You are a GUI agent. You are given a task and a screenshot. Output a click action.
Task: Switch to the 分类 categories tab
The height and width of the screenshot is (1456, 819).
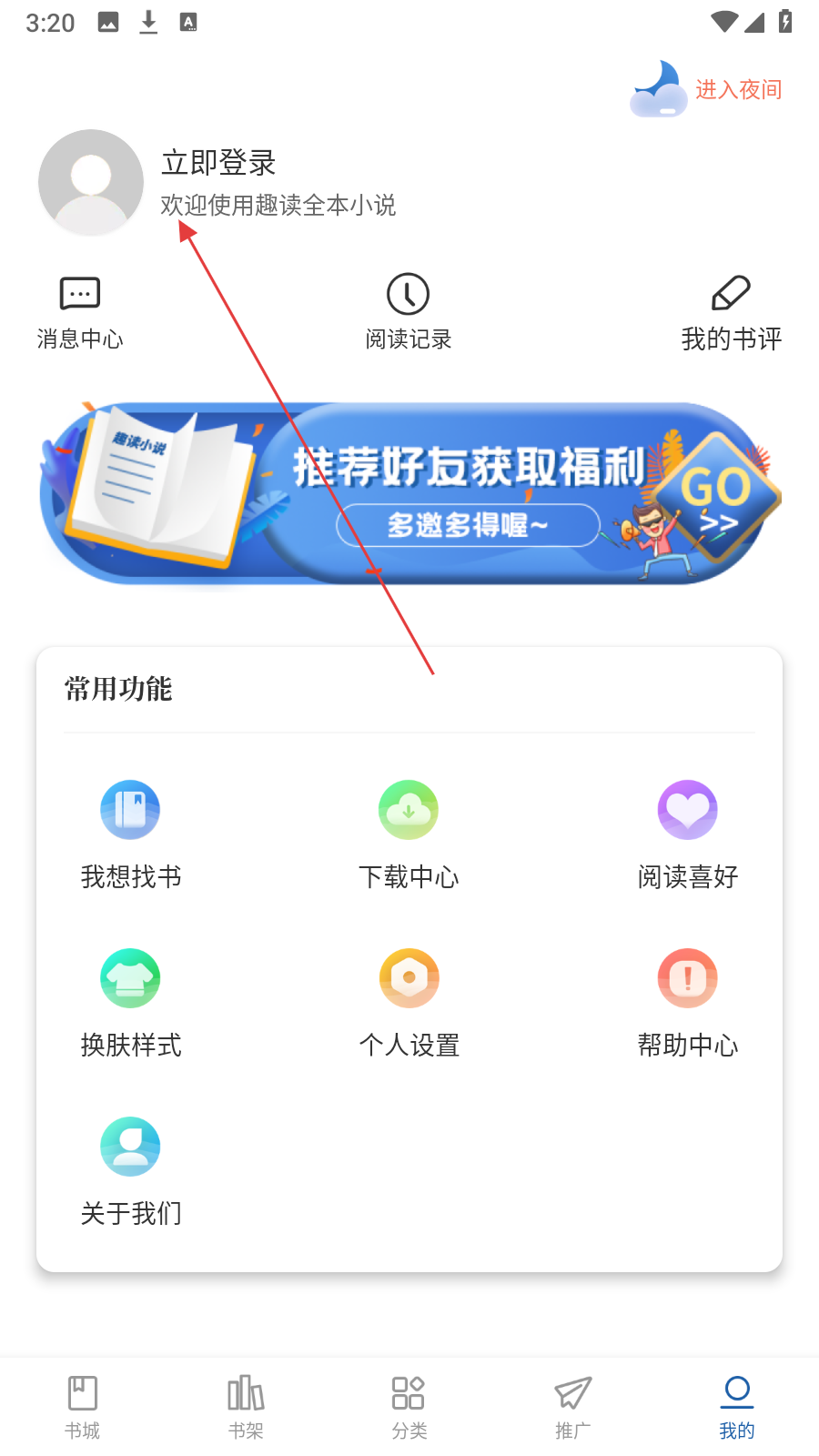point(409,1407)
